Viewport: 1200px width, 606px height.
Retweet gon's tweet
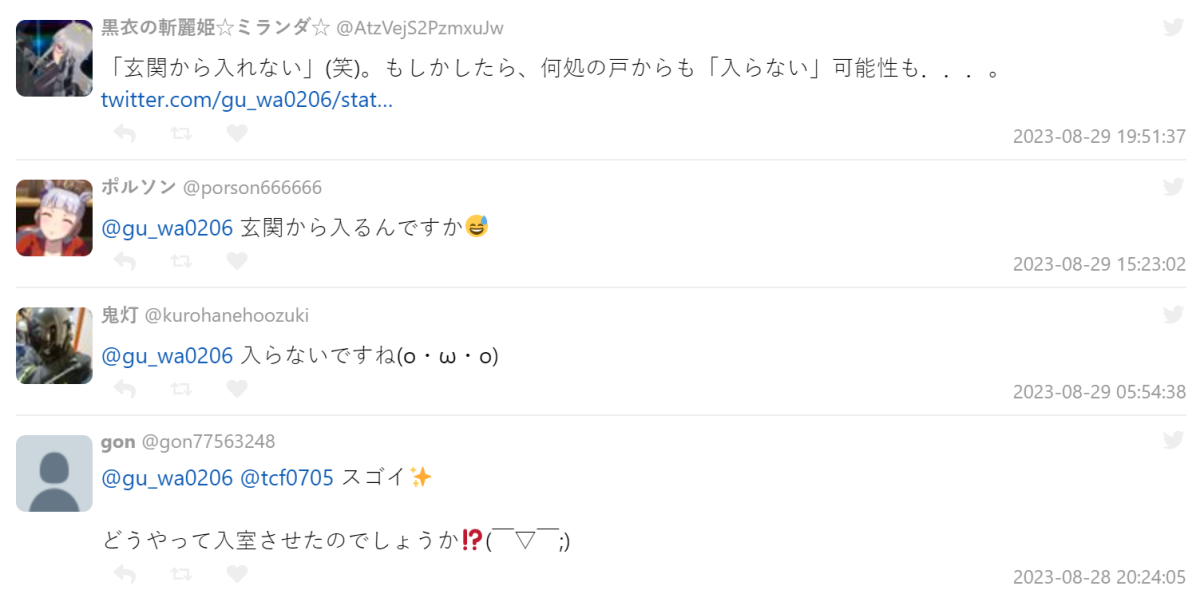181,574
